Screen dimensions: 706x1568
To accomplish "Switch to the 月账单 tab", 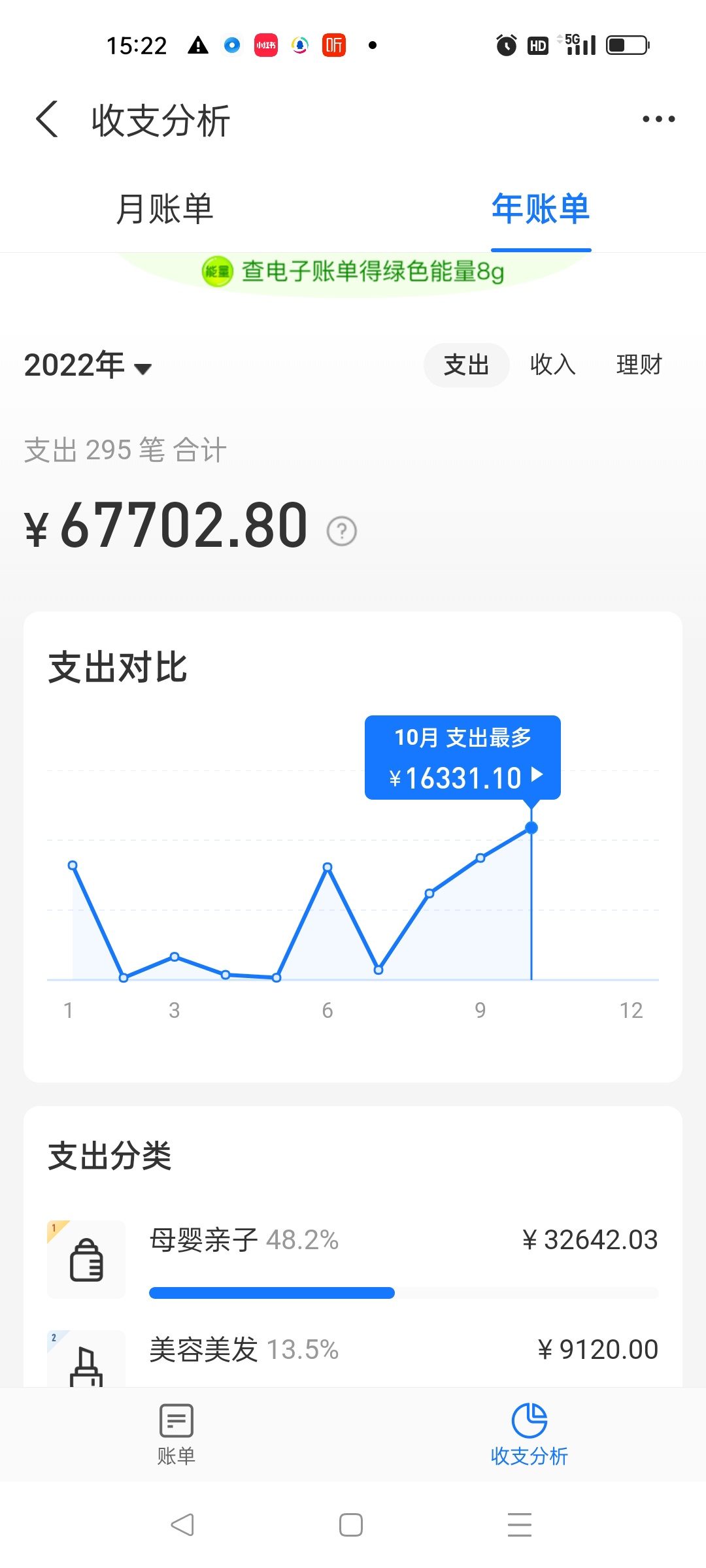I will click(x=165, y=209).
